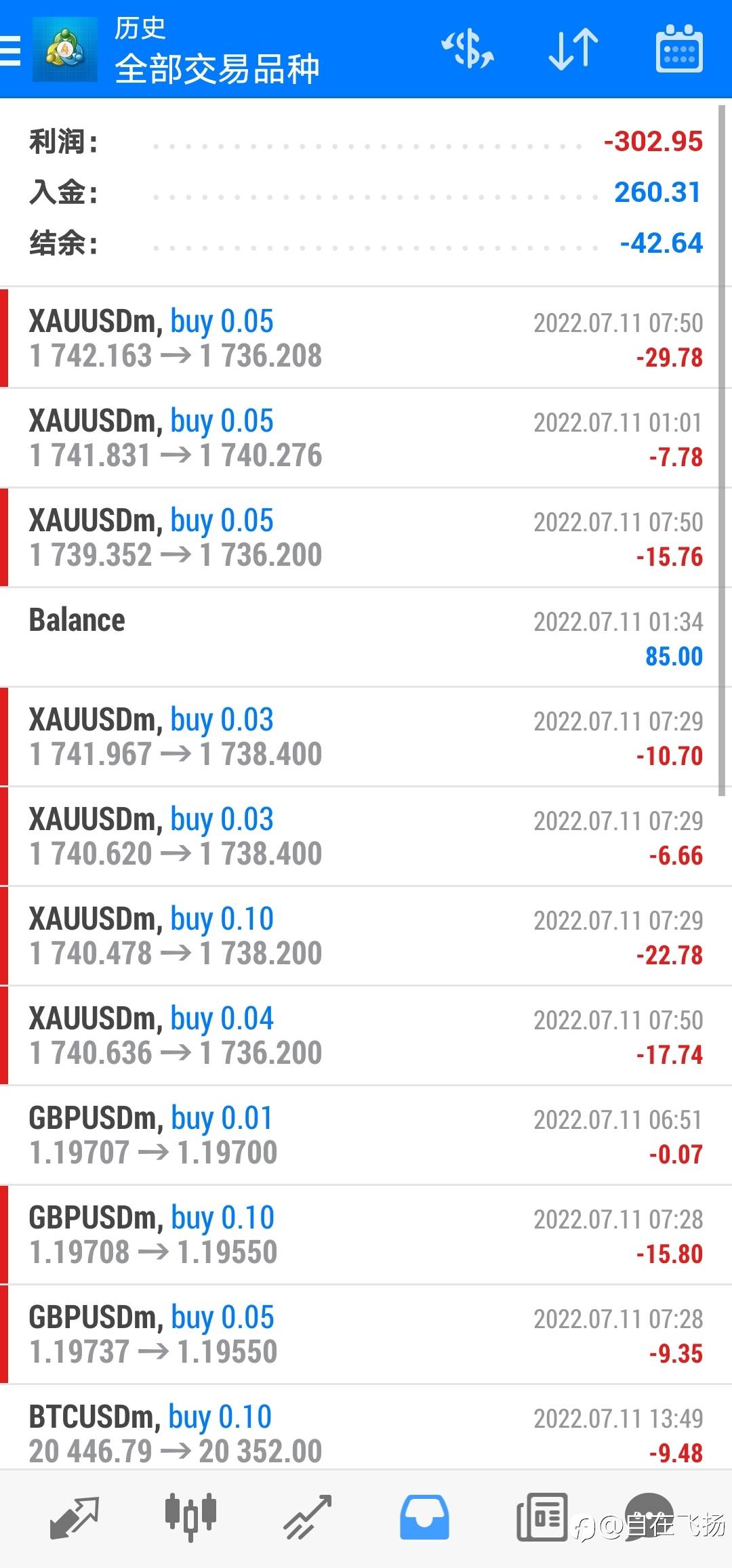This screenshot has width=732, height=1568.
Task: Open the hamburger drawer menu
Action: tap(10, 50)
